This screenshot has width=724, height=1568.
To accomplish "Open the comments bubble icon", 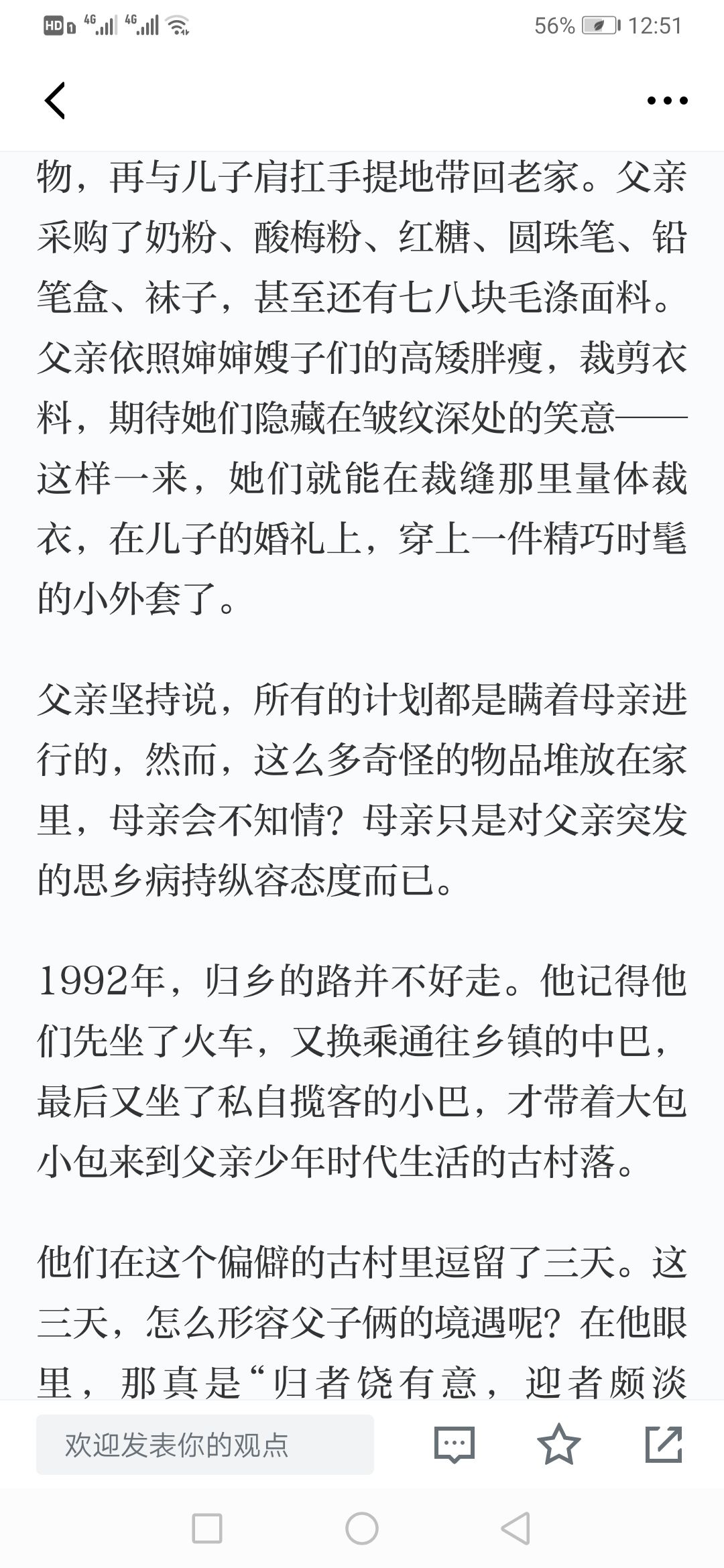I will pyautogui.click(x=455, y=1445).
